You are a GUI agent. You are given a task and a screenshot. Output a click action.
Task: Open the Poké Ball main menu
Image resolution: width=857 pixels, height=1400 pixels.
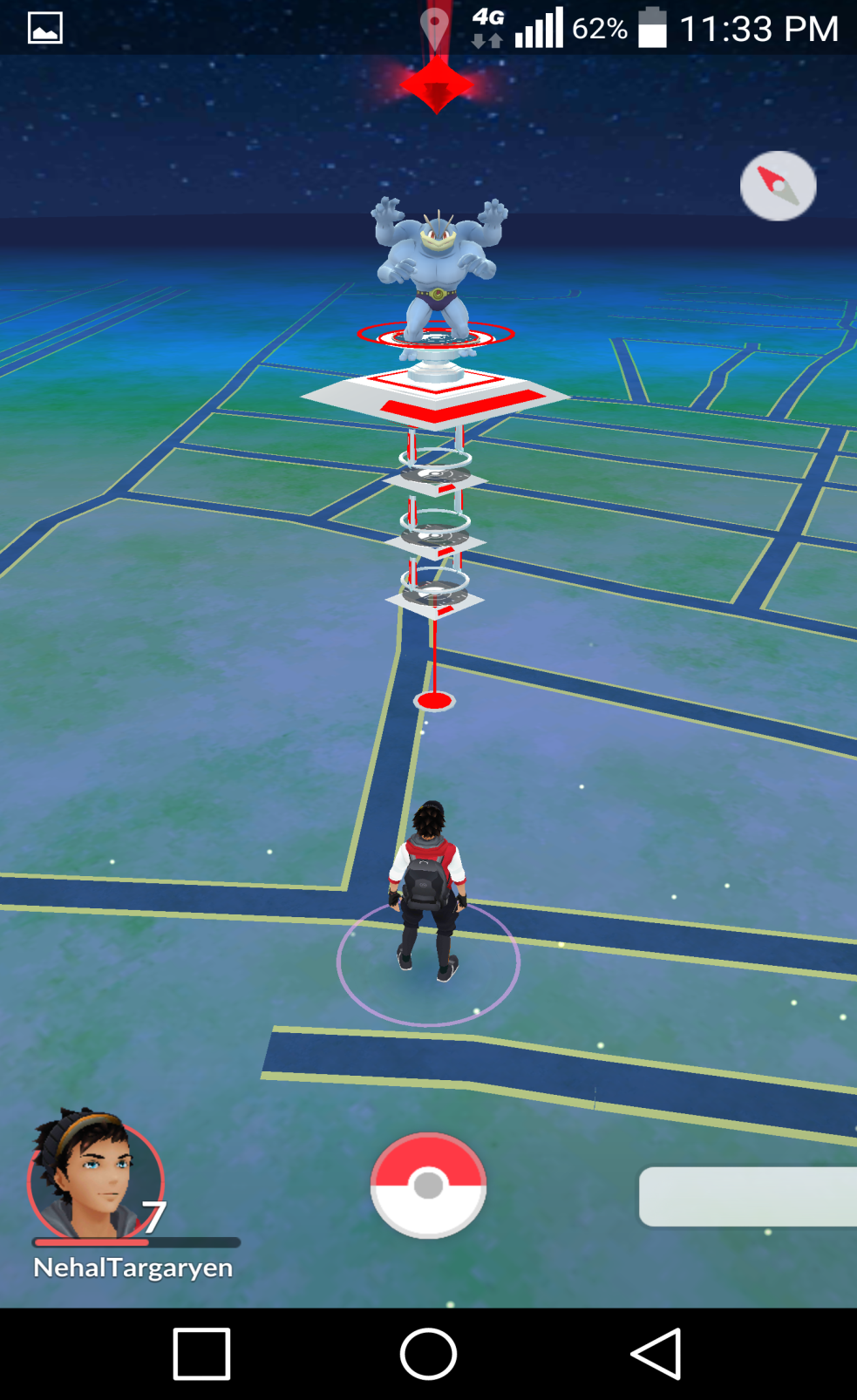(428, 1185)
